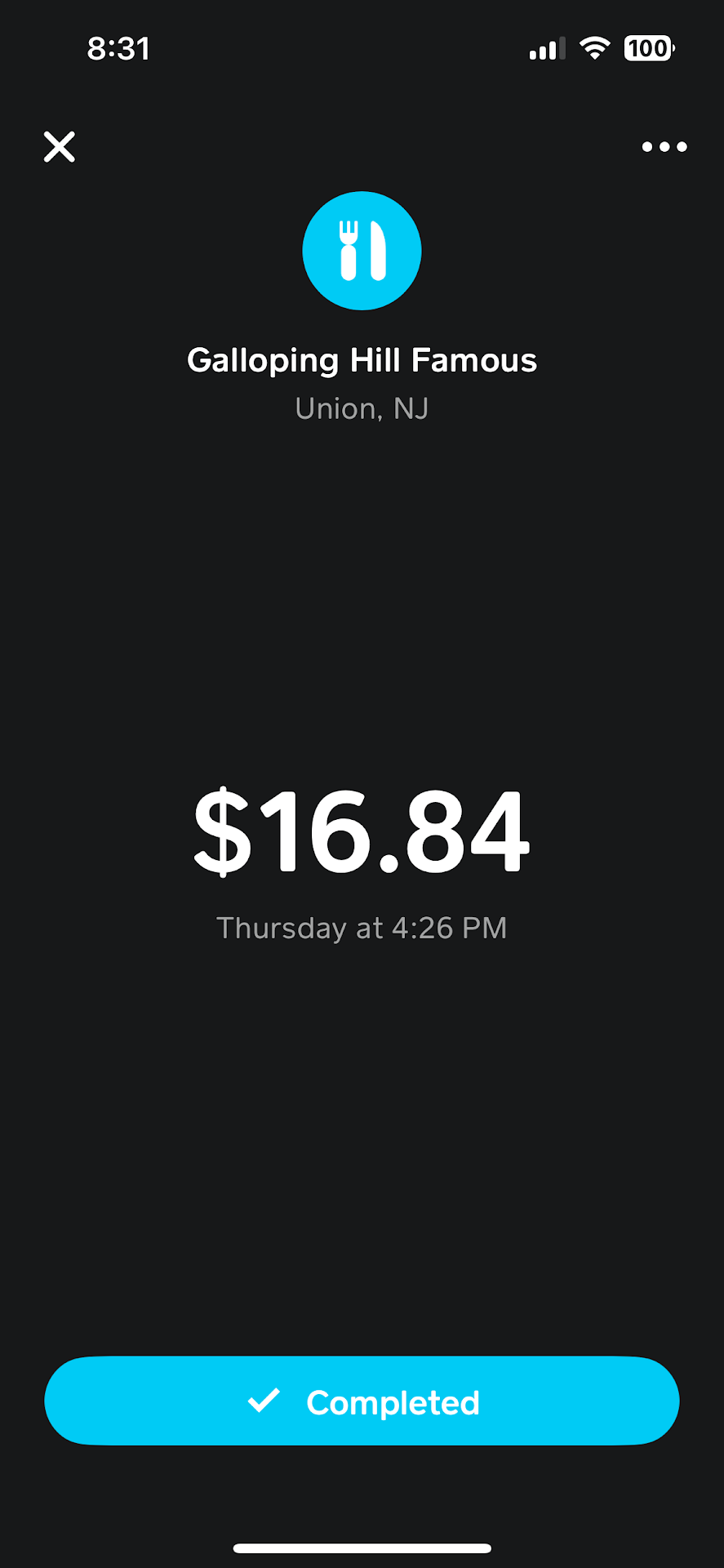Open the Galloping Hill Famous merchant icon
This screenshot has height=1568, width=724.
click(362, 251)
